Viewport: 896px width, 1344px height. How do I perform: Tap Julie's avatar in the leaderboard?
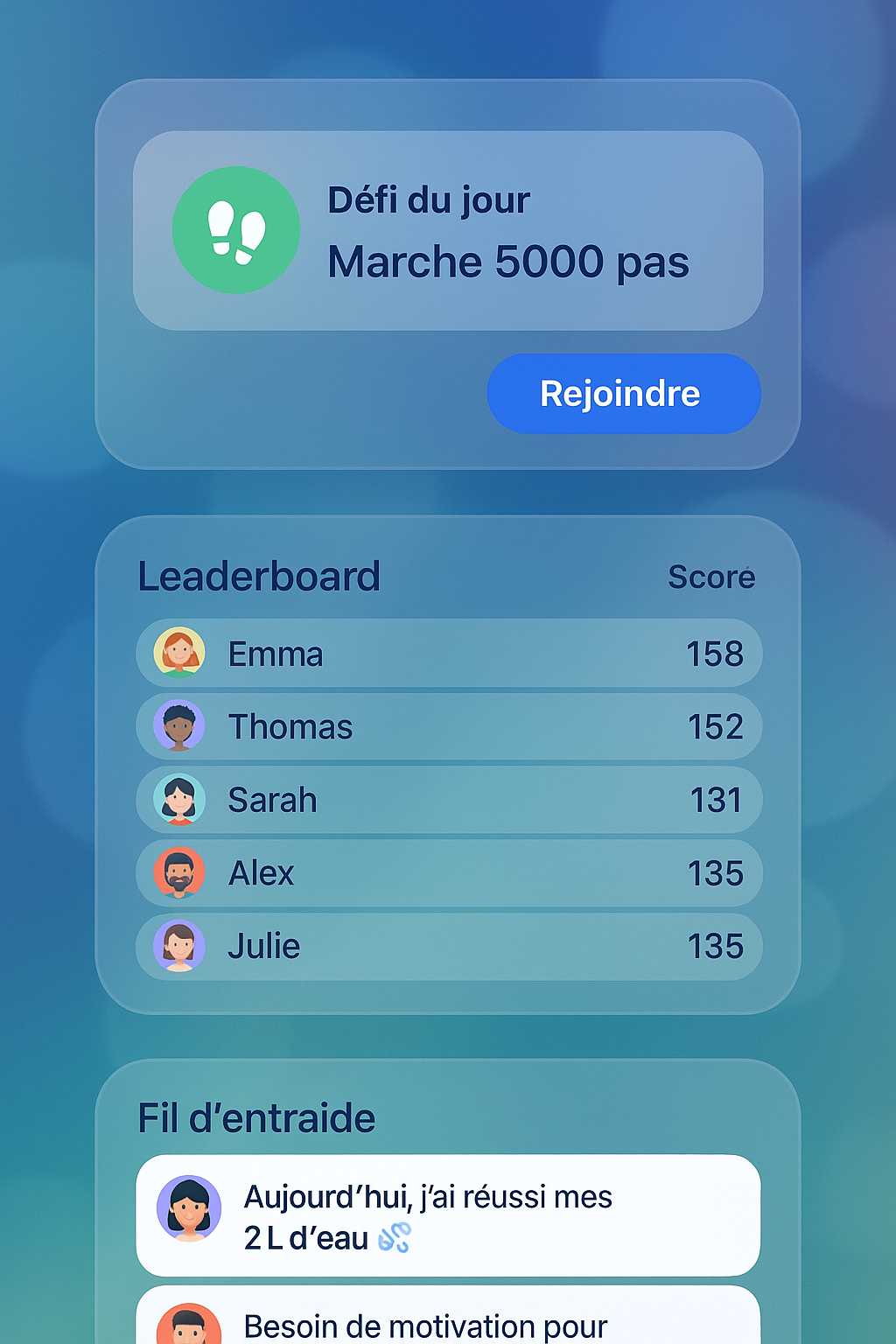tap(178, 946)
